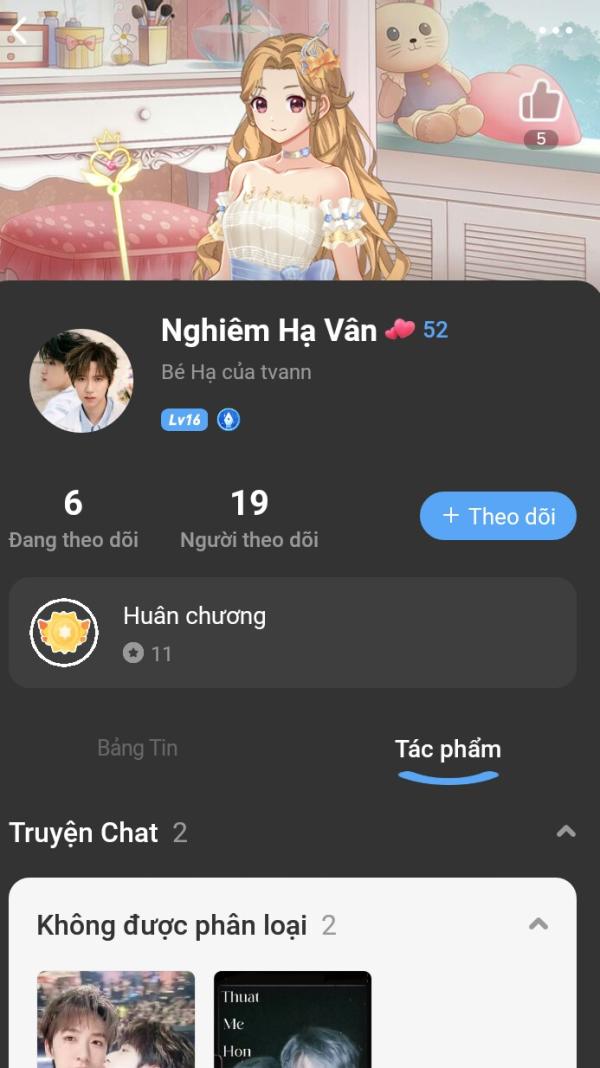Collapse the Không được phân loại group
The width and height of the screenshot is (600, 1068).
538,925
